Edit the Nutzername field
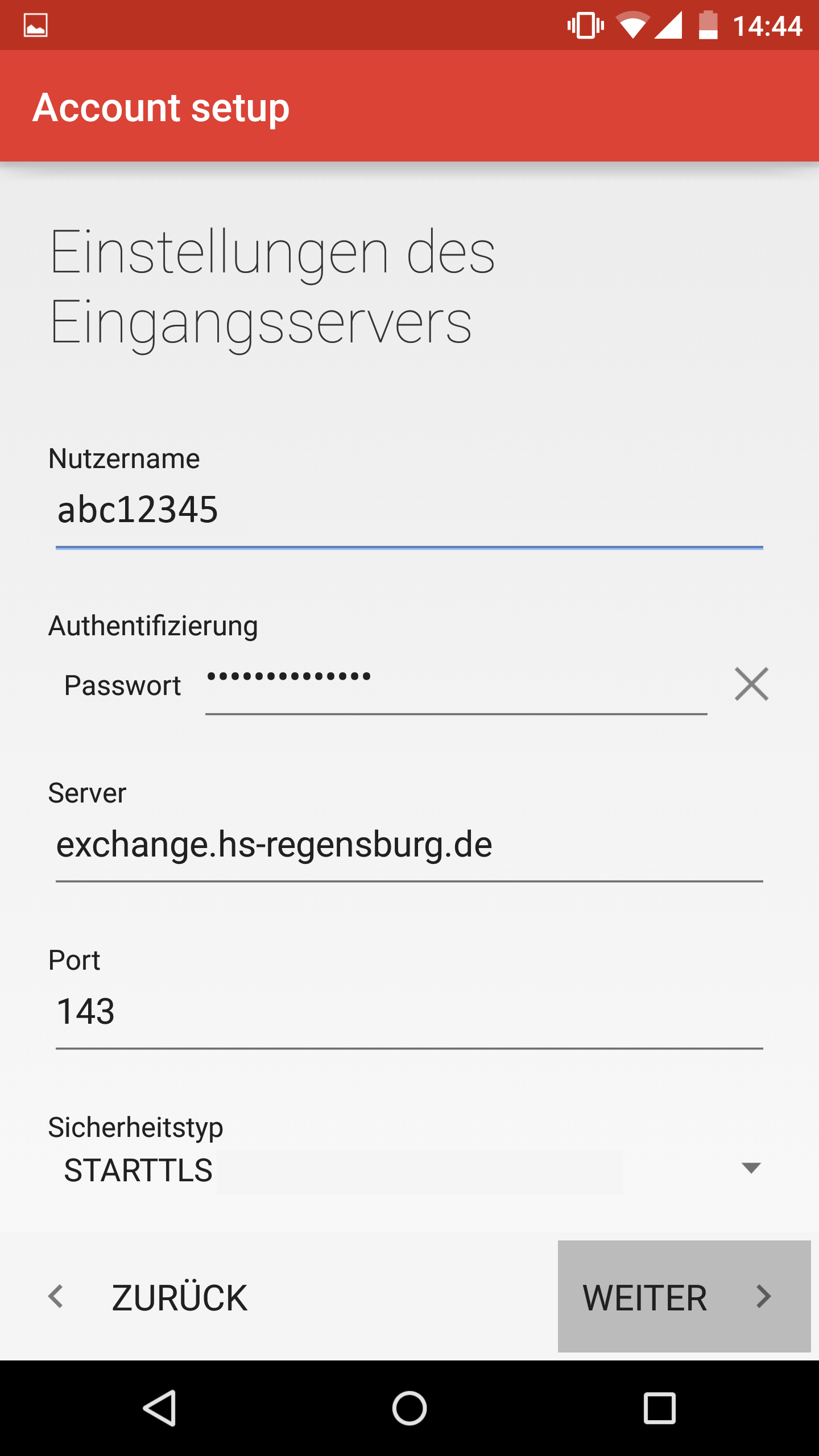The width and height of the screenshot is (819, 1456). pos(408,510)
